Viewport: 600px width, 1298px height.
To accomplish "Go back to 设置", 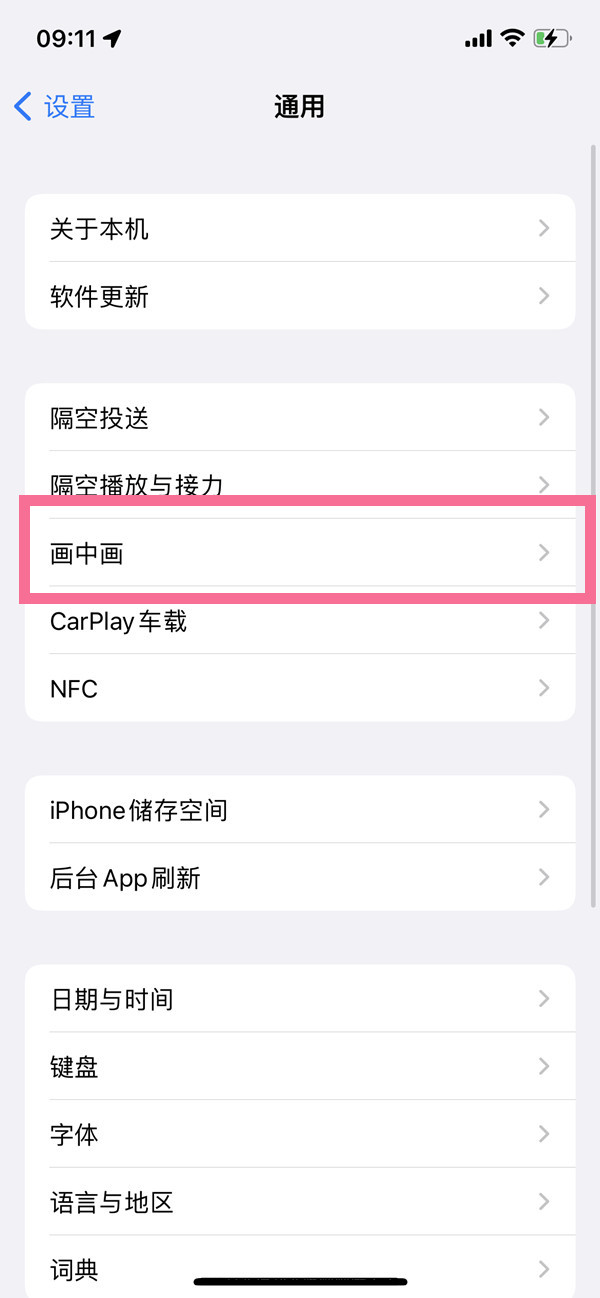I will (x=55, y=106).
